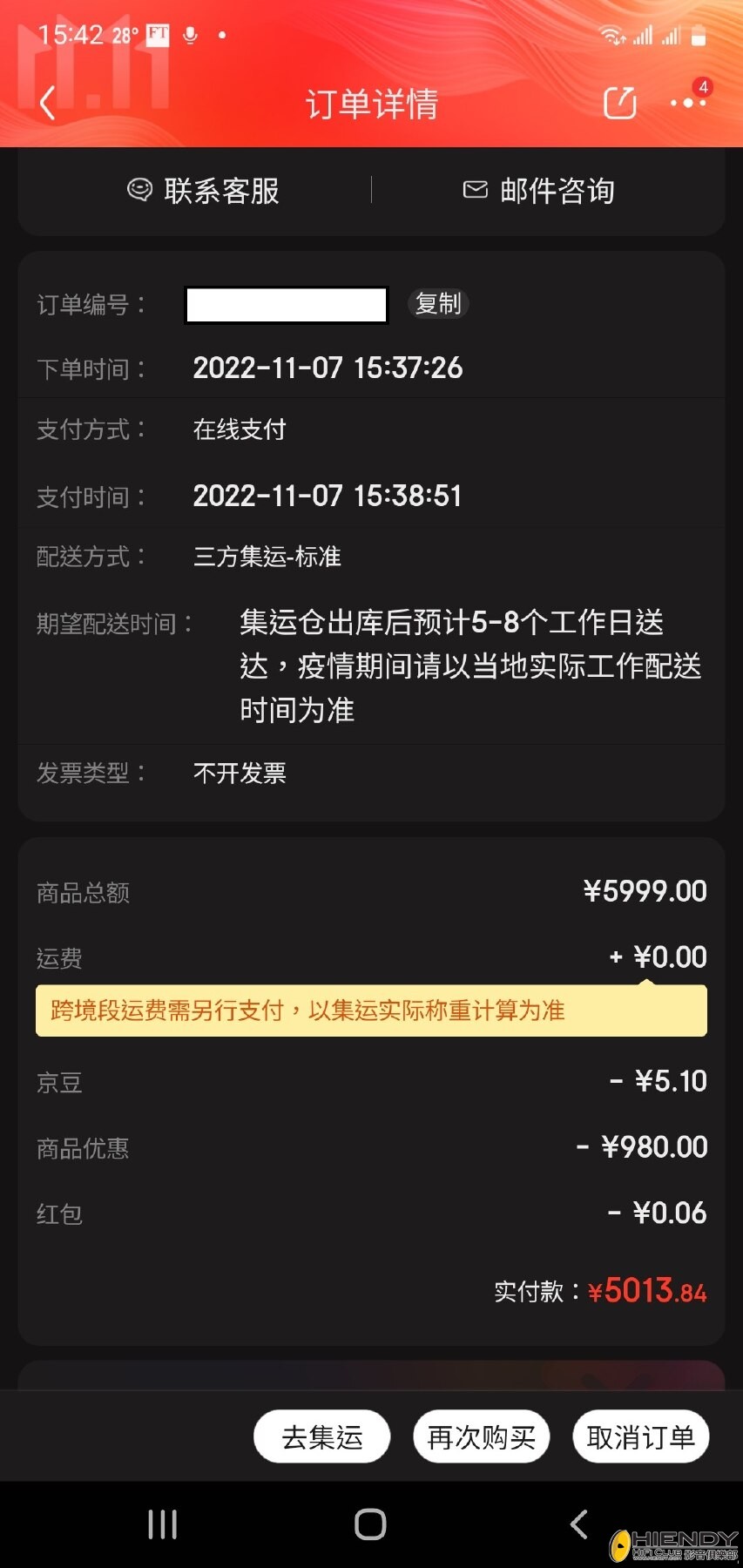
Task: Tap the 去集运 button
Action: (321, 1436)
